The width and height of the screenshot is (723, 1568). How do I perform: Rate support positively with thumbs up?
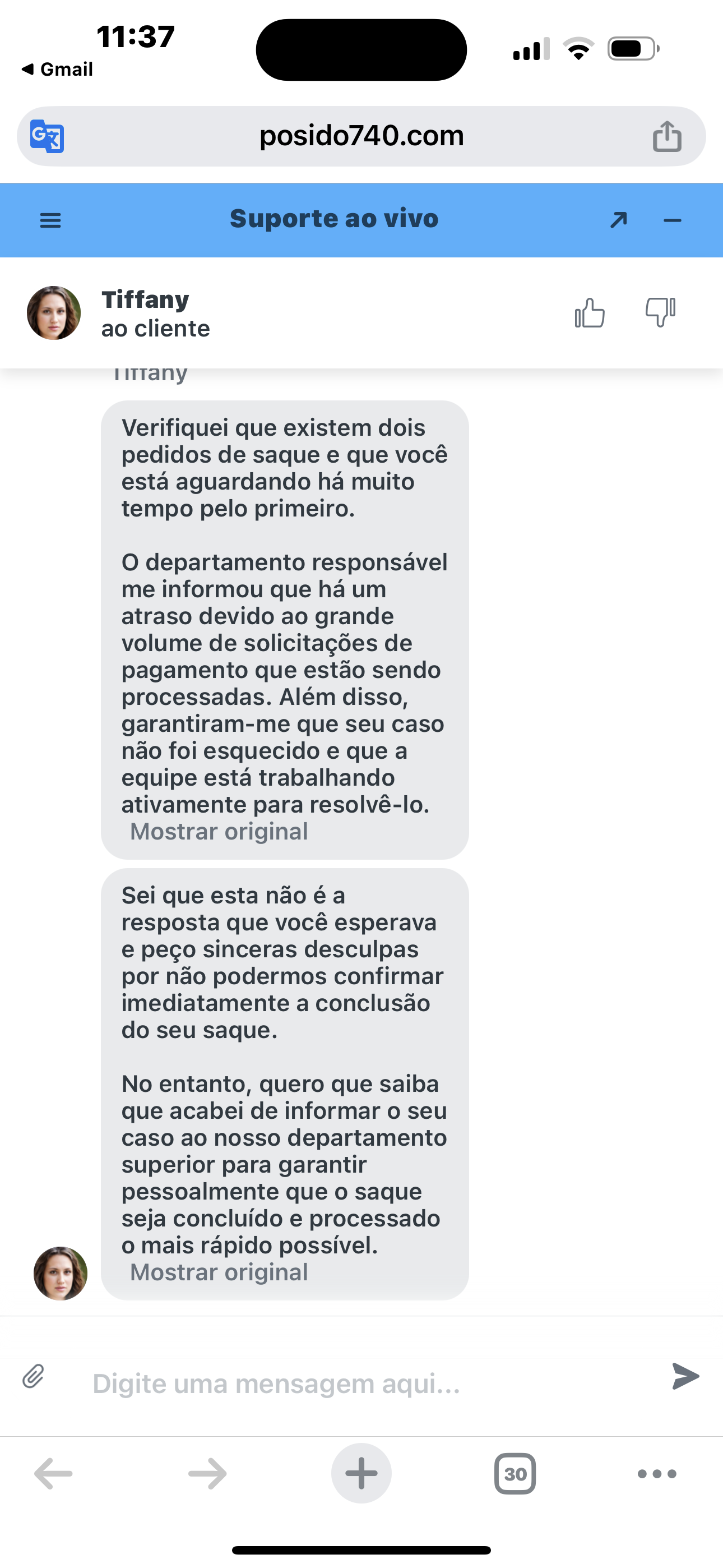point(588,313)
